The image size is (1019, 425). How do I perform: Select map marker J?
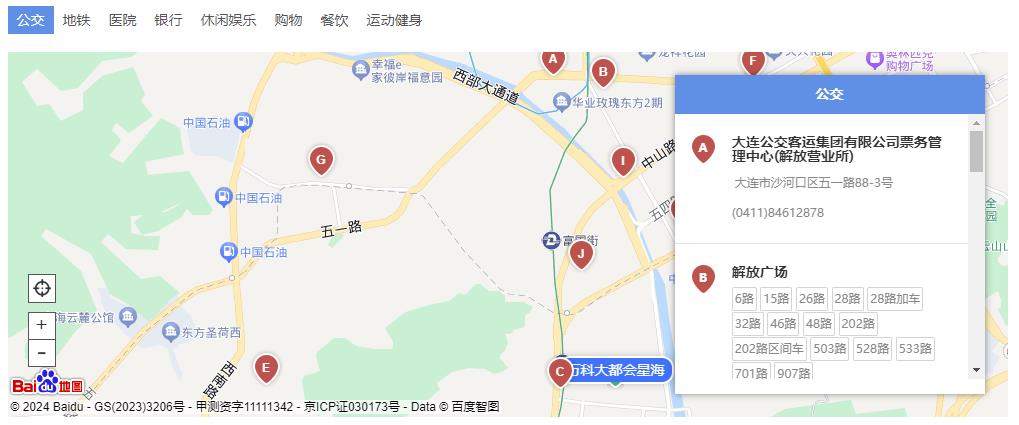point(581,253)
